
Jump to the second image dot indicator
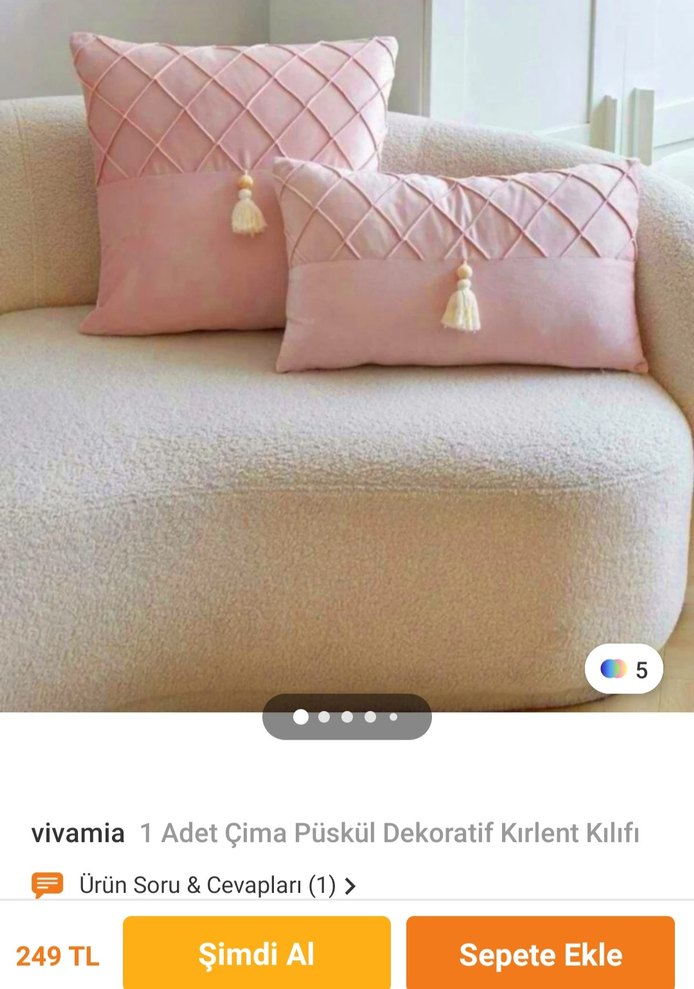coord(324,717)
